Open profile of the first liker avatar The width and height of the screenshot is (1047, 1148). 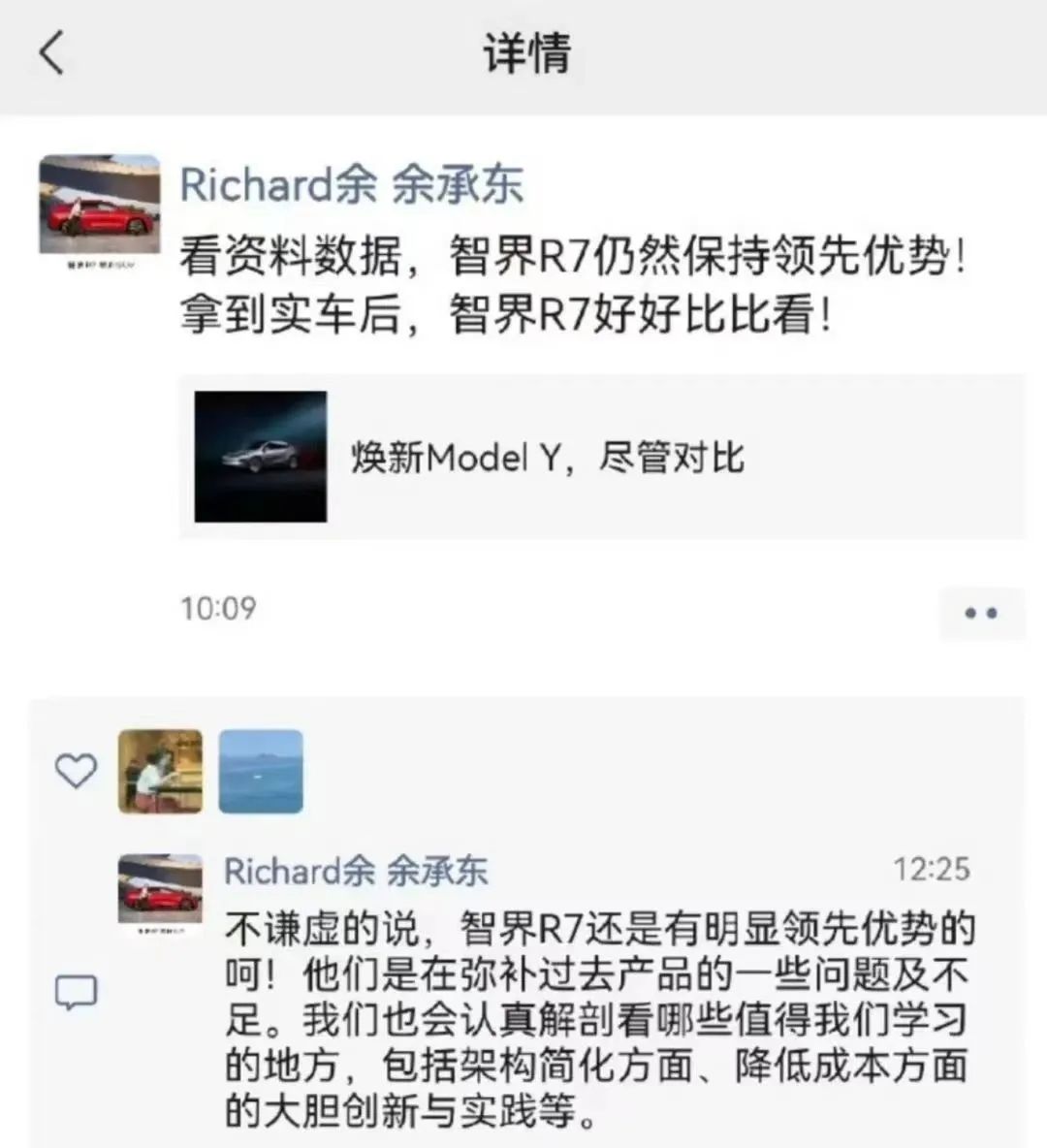160,771
